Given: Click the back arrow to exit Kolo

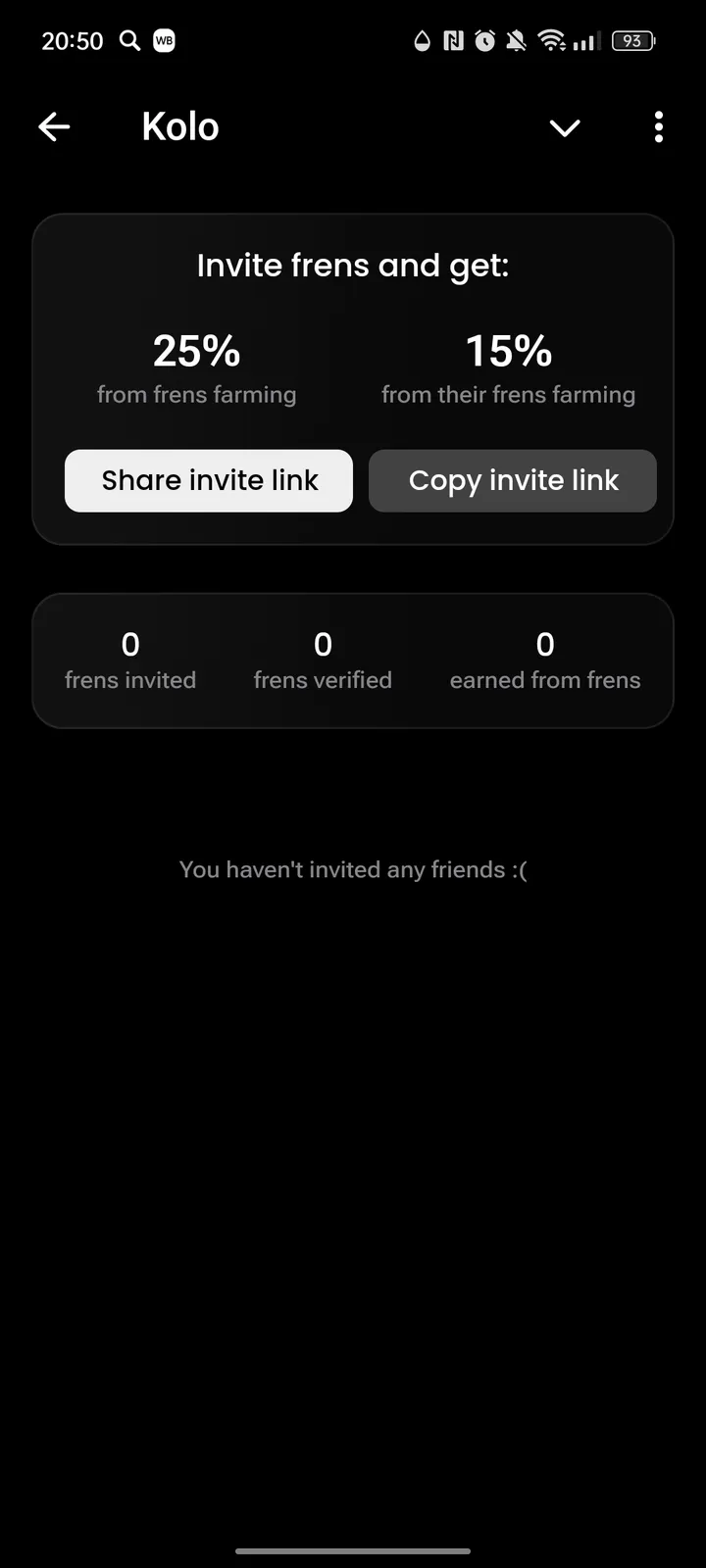Looking at the screenshot, I should (54, 126).
